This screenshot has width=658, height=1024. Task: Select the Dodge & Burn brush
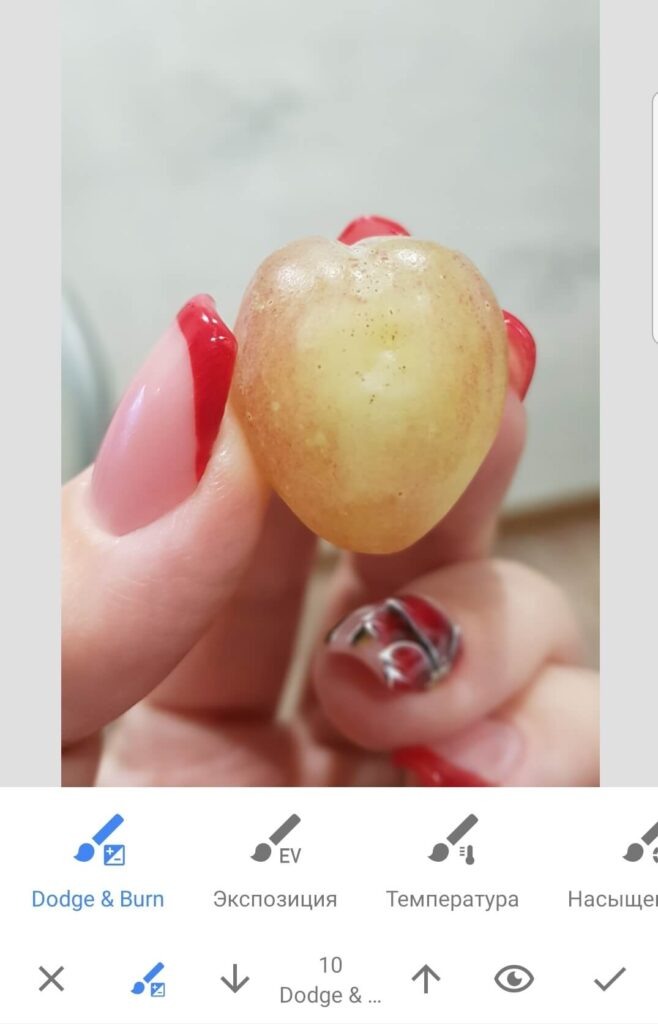point(98,862)
